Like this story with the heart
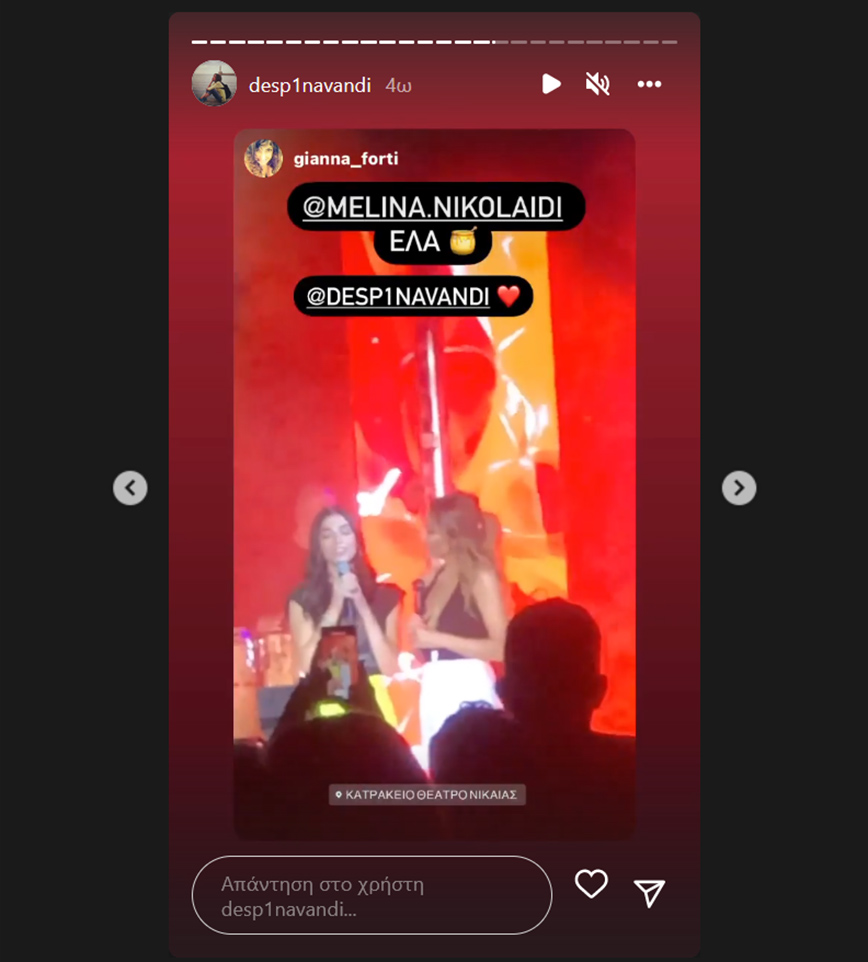The image size is (868, 962). point(591,884)
